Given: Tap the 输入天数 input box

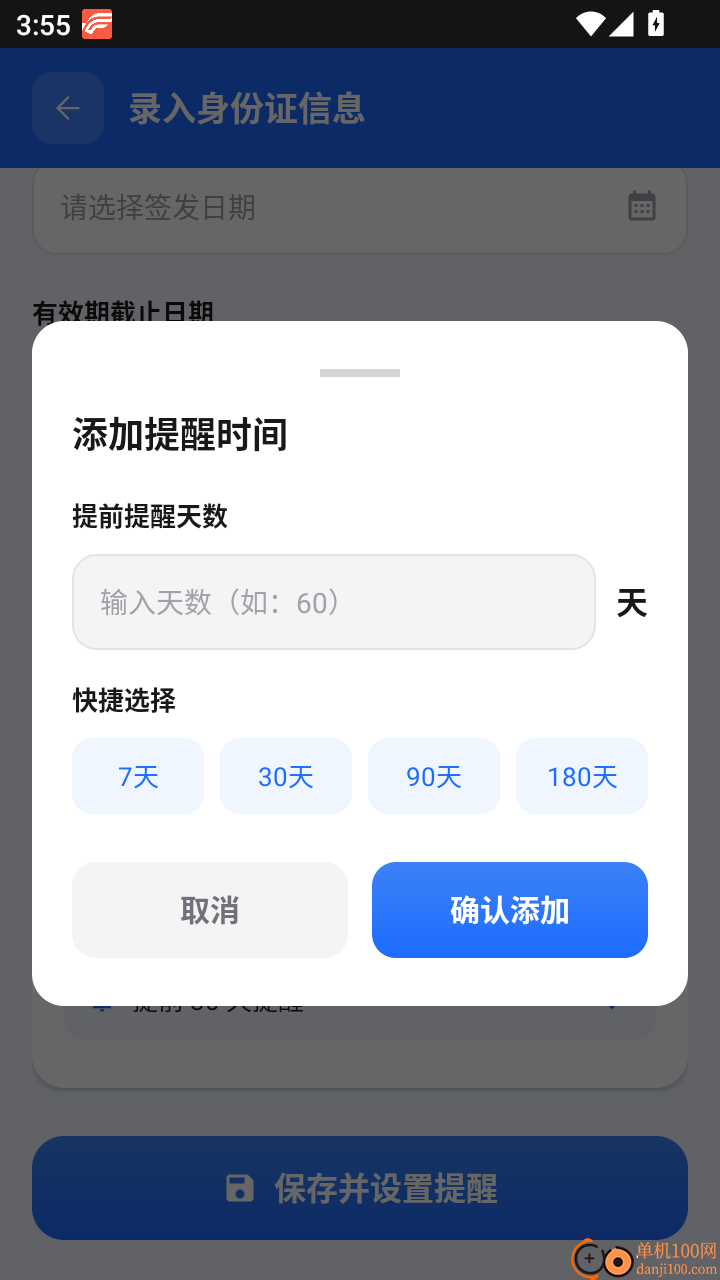Looking at the screenshot, I should pos(333,601).
